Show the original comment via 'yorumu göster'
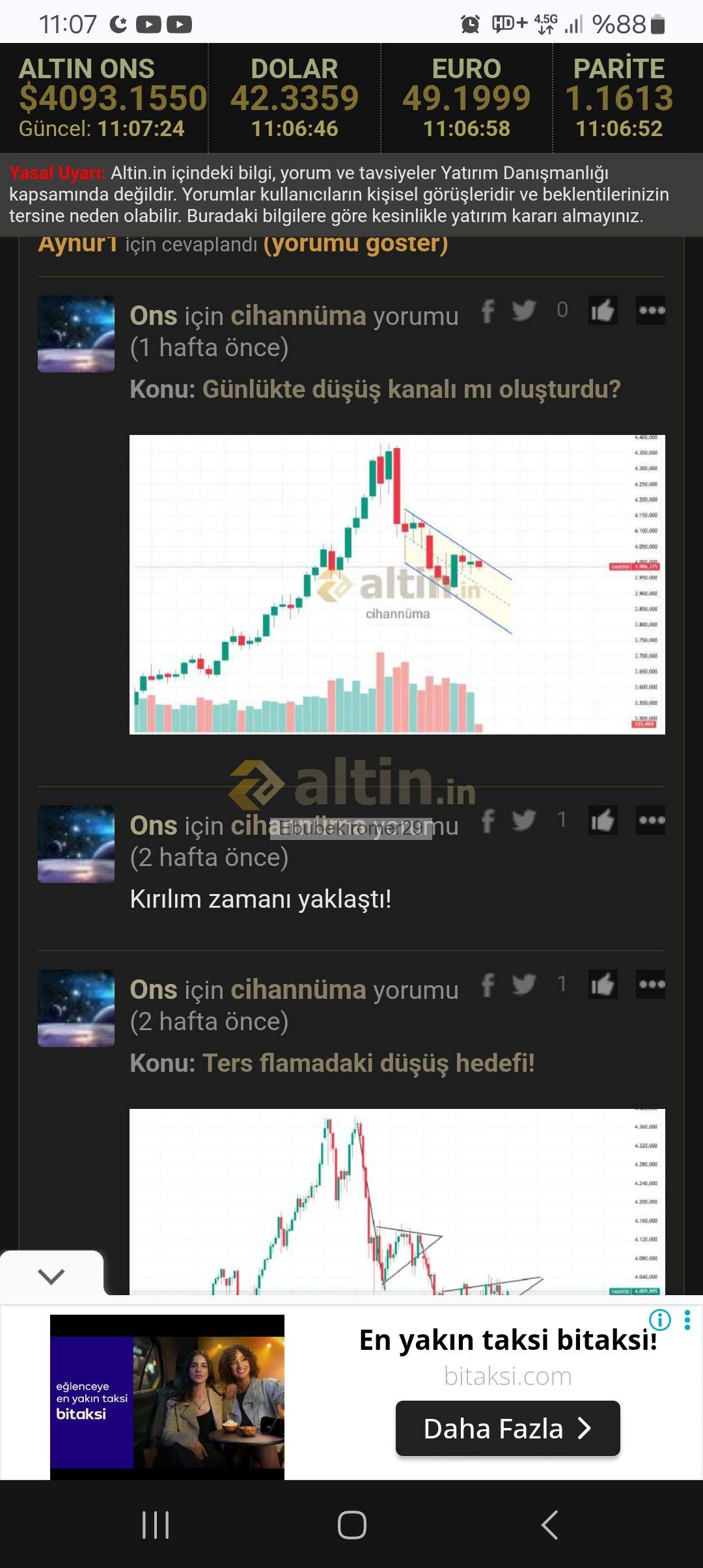Viewport: 703px width, 1568px height. (355, 245)
